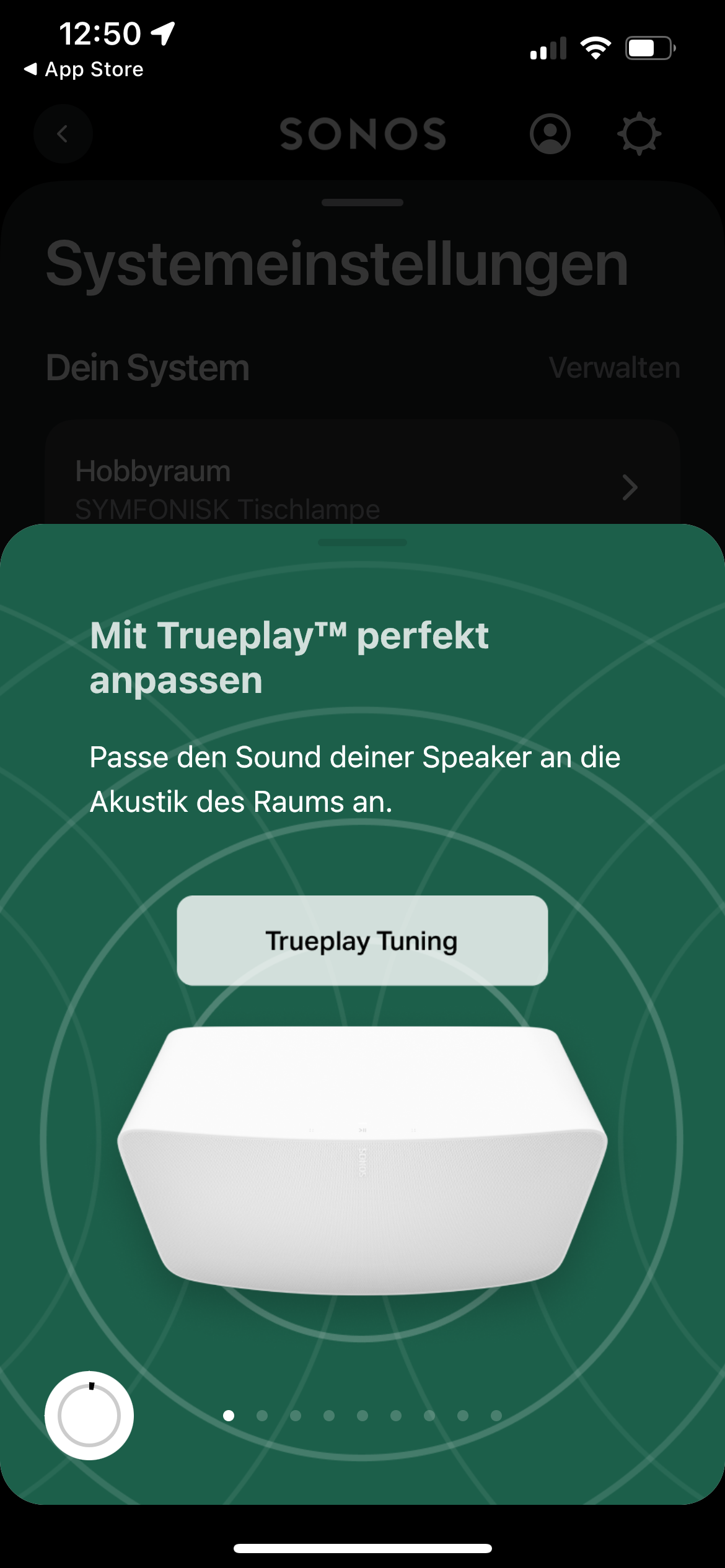
Task: Return to App Store
Action: [x=84, y=69]
